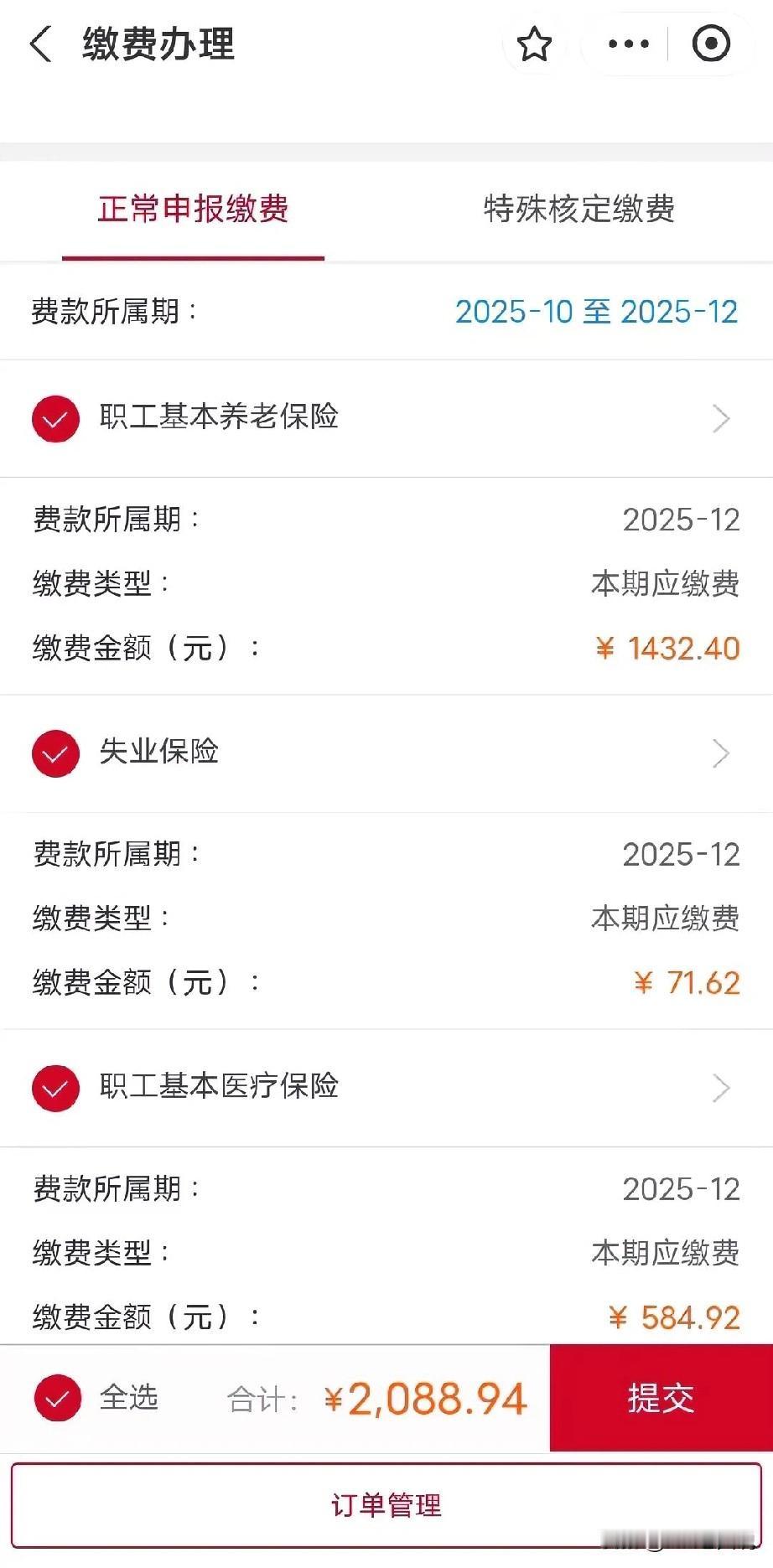
Task: Expand the 职工基本医疗保险 section chevron
Action: (721, 1087)
